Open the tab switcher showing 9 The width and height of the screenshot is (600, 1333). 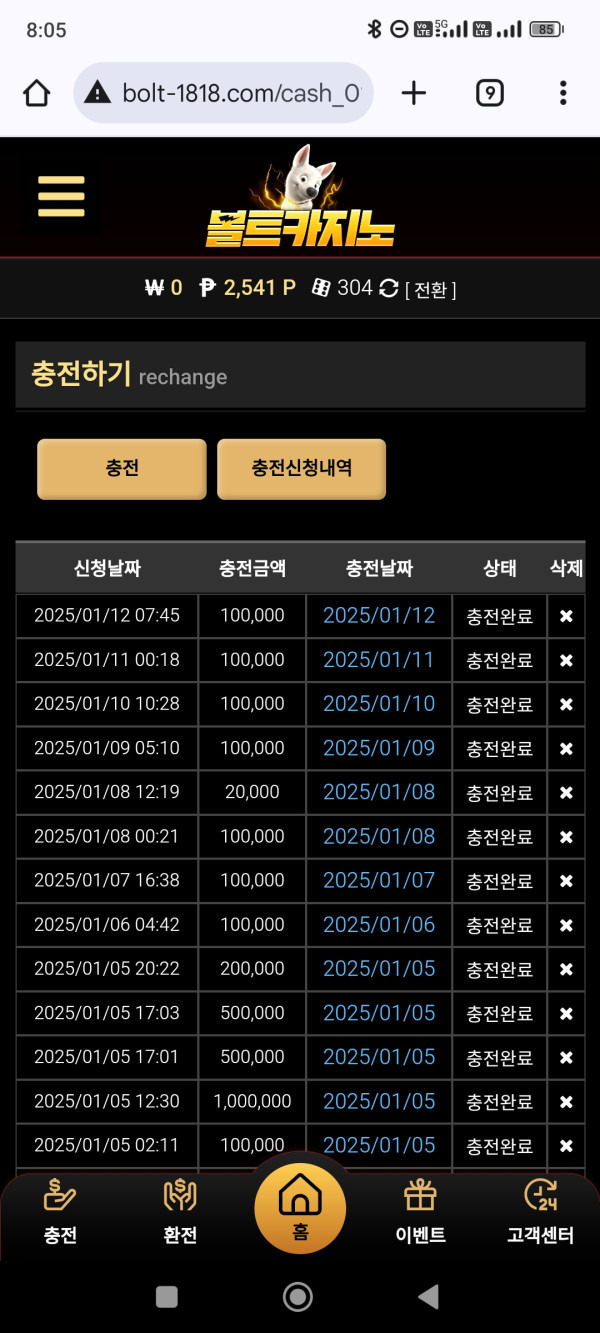click(x=489, y=94)
